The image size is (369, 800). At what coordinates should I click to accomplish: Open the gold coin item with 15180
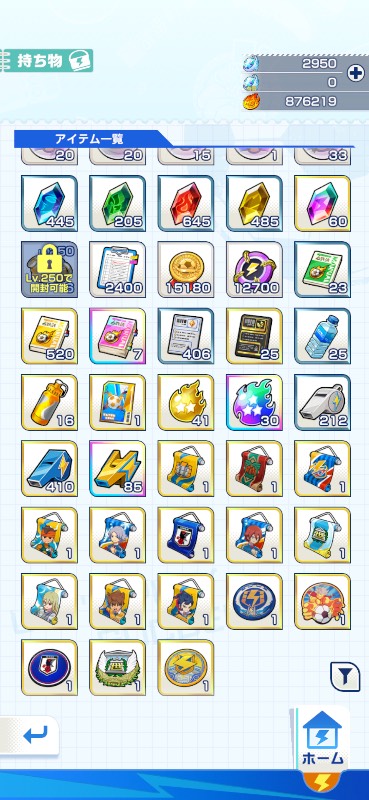(186, 269)
